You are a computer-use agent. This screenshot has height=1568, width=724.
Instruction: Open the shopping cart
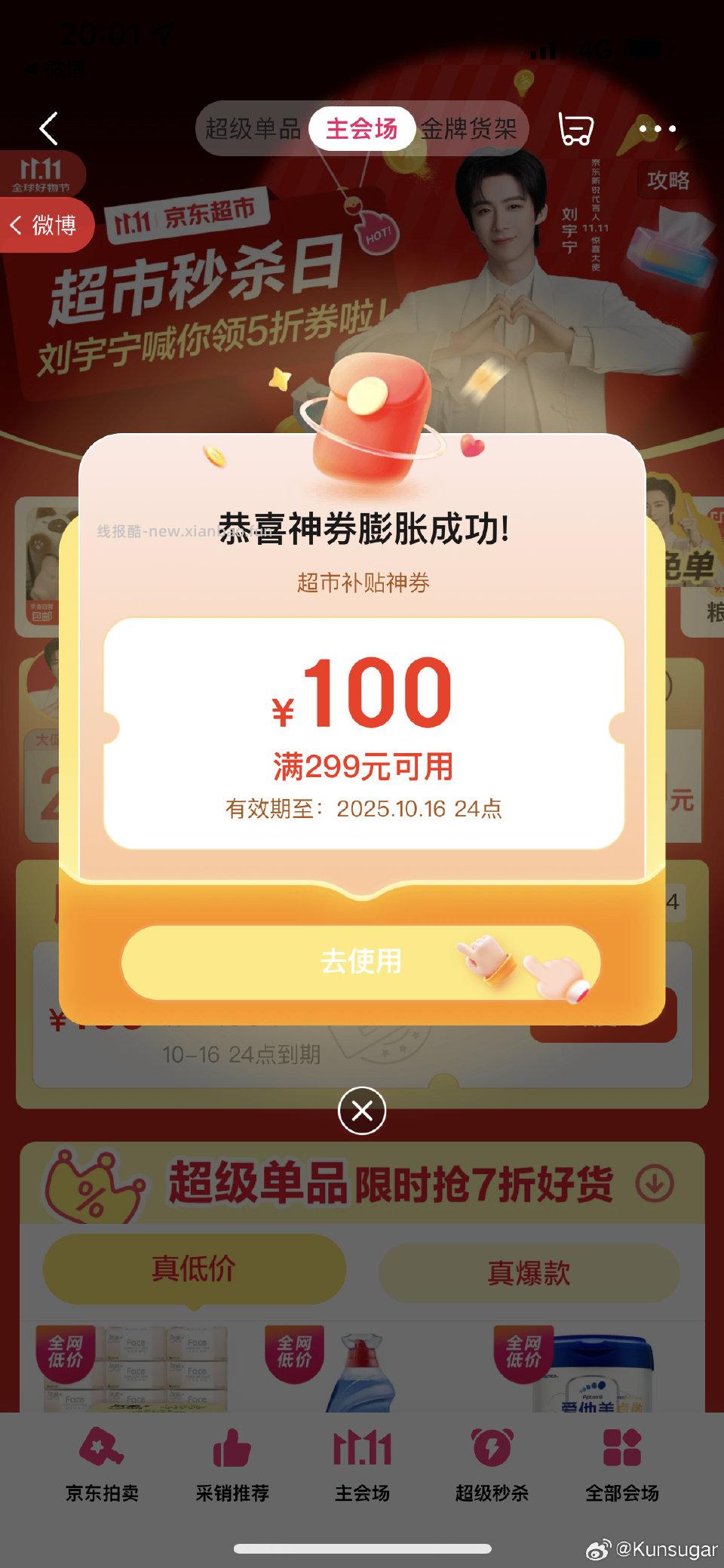575,129
